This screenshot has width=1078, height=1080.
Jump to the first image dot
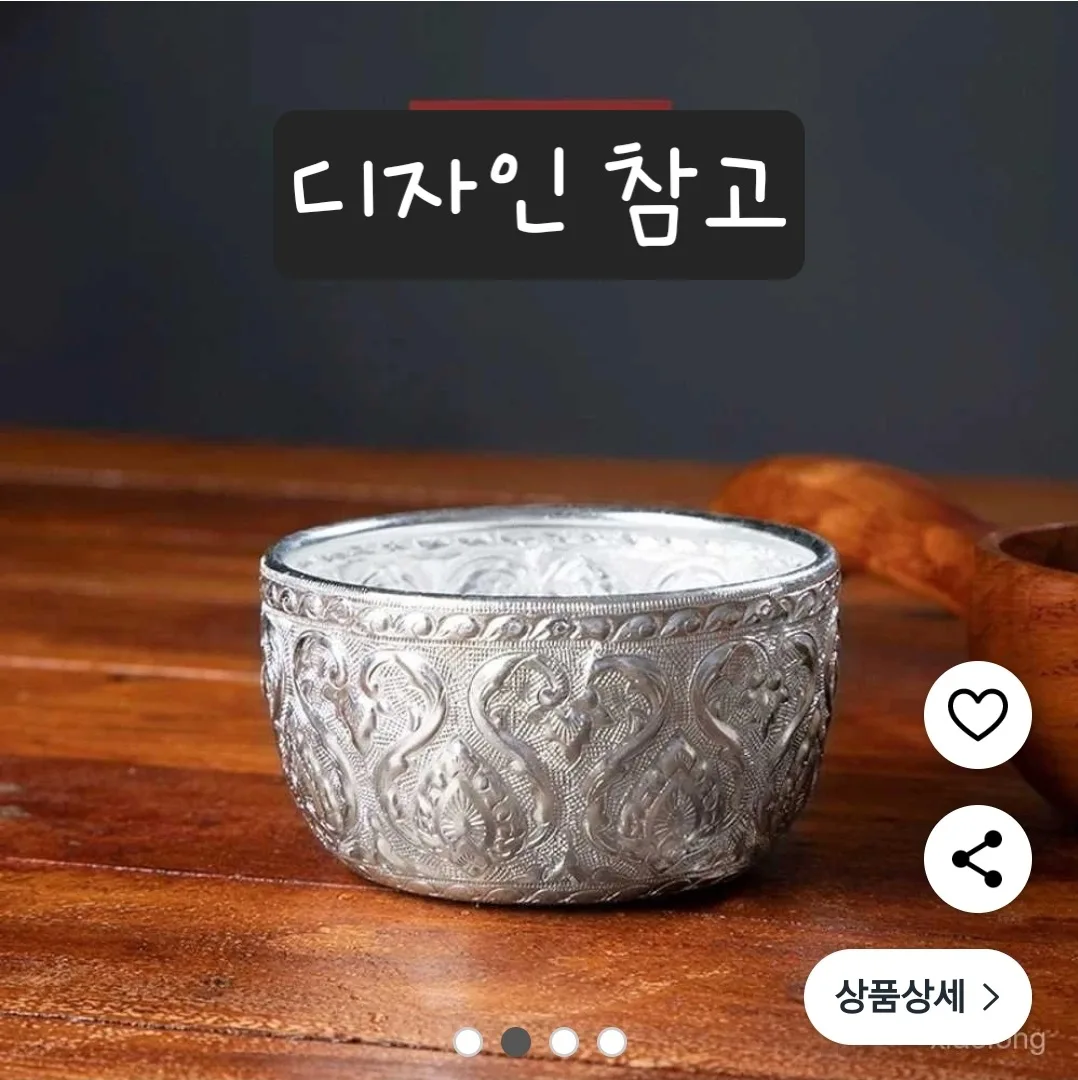(x=468, y=1041)
